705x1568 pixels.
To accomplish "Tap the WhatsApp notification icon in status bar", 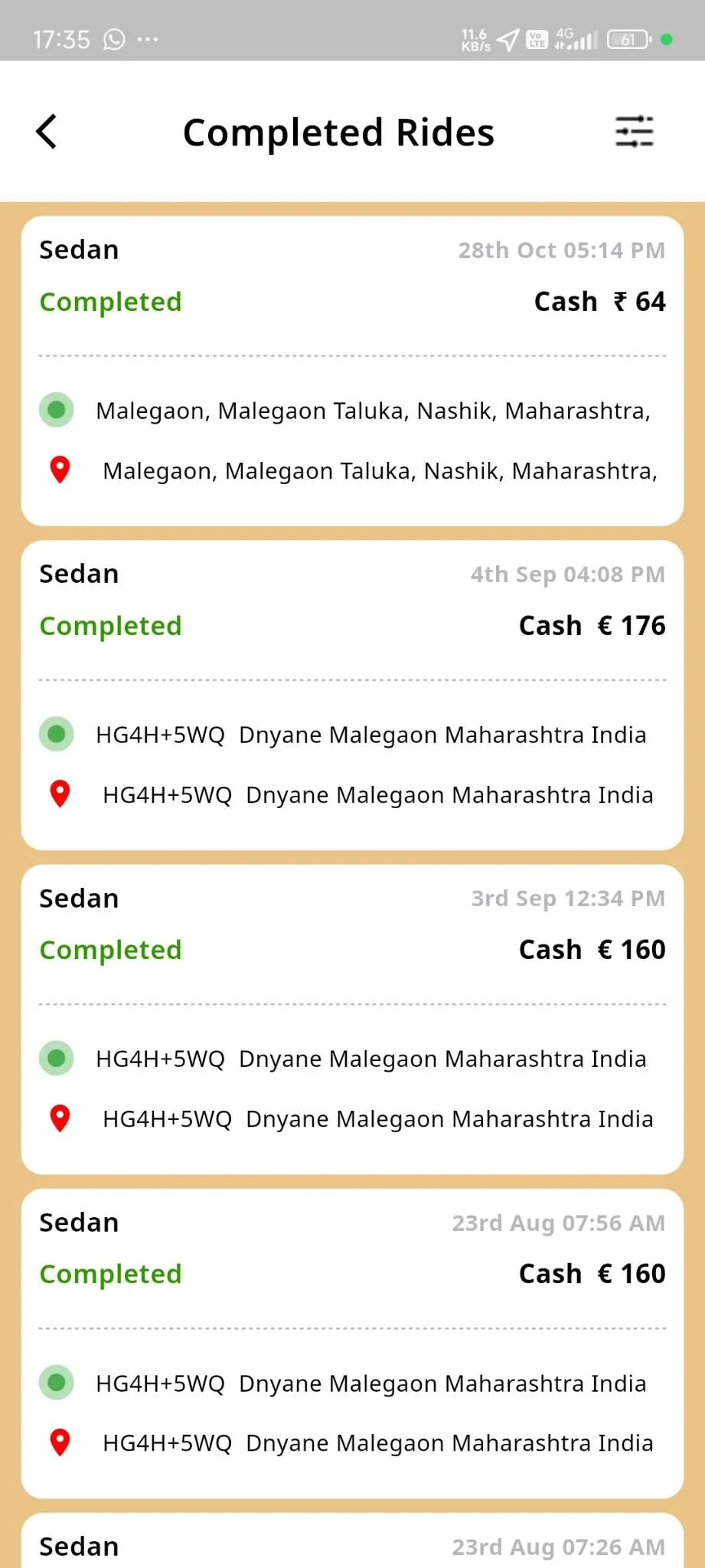I will pos(113,38).
